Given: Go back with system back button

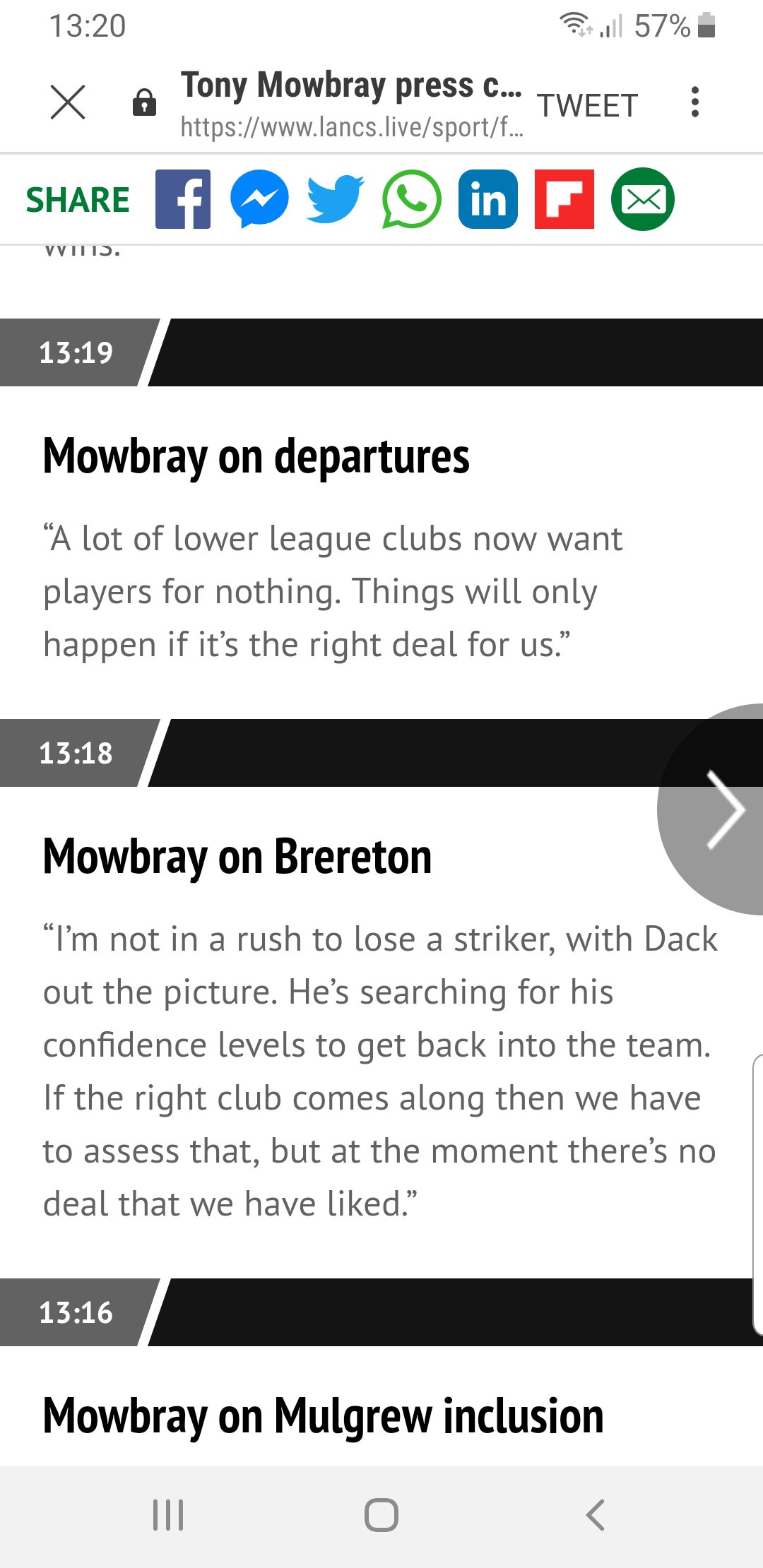Looking at the screenshot, I should [596, 1514].
